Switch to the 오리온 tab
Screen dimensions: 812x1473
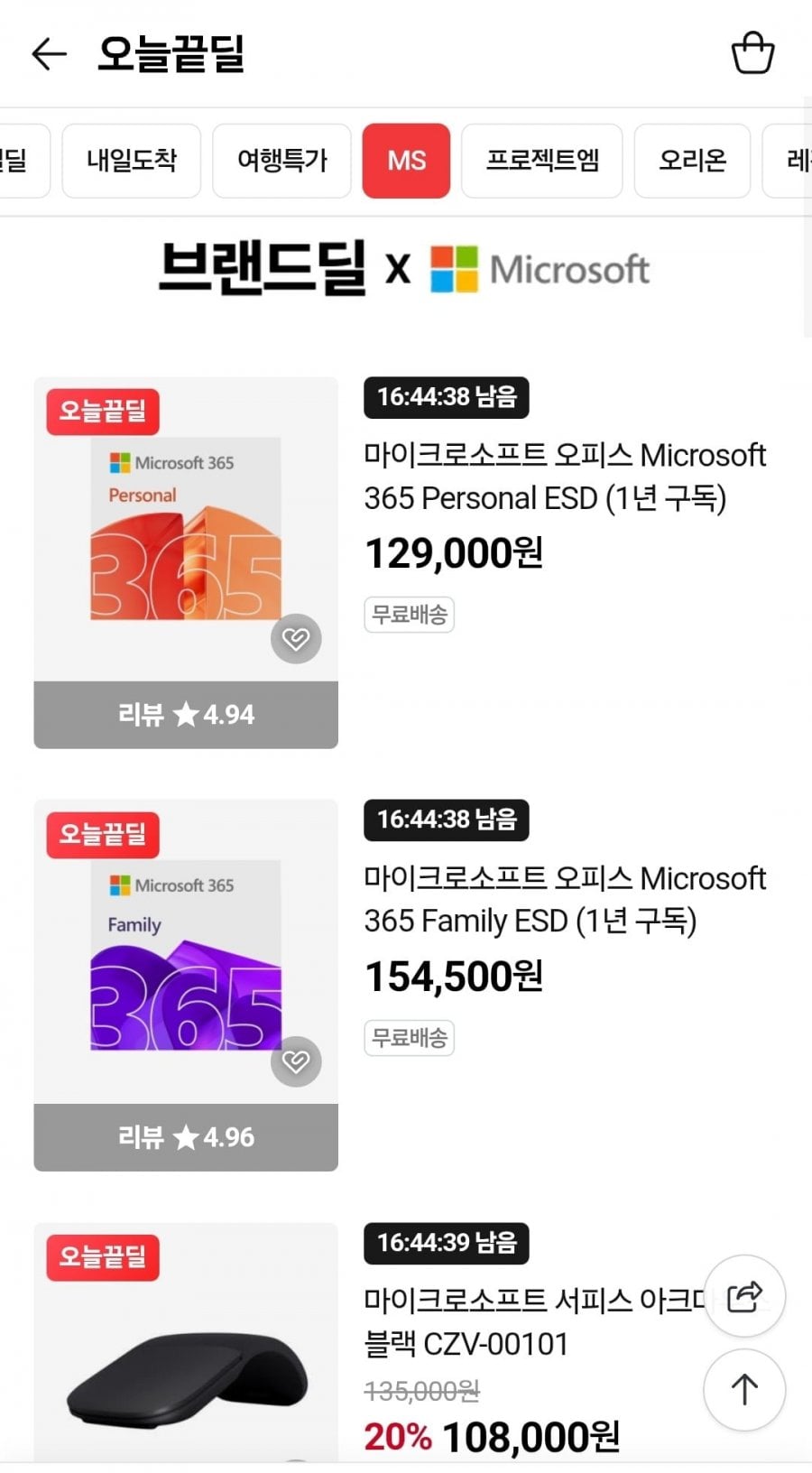(x=692, y=161)
